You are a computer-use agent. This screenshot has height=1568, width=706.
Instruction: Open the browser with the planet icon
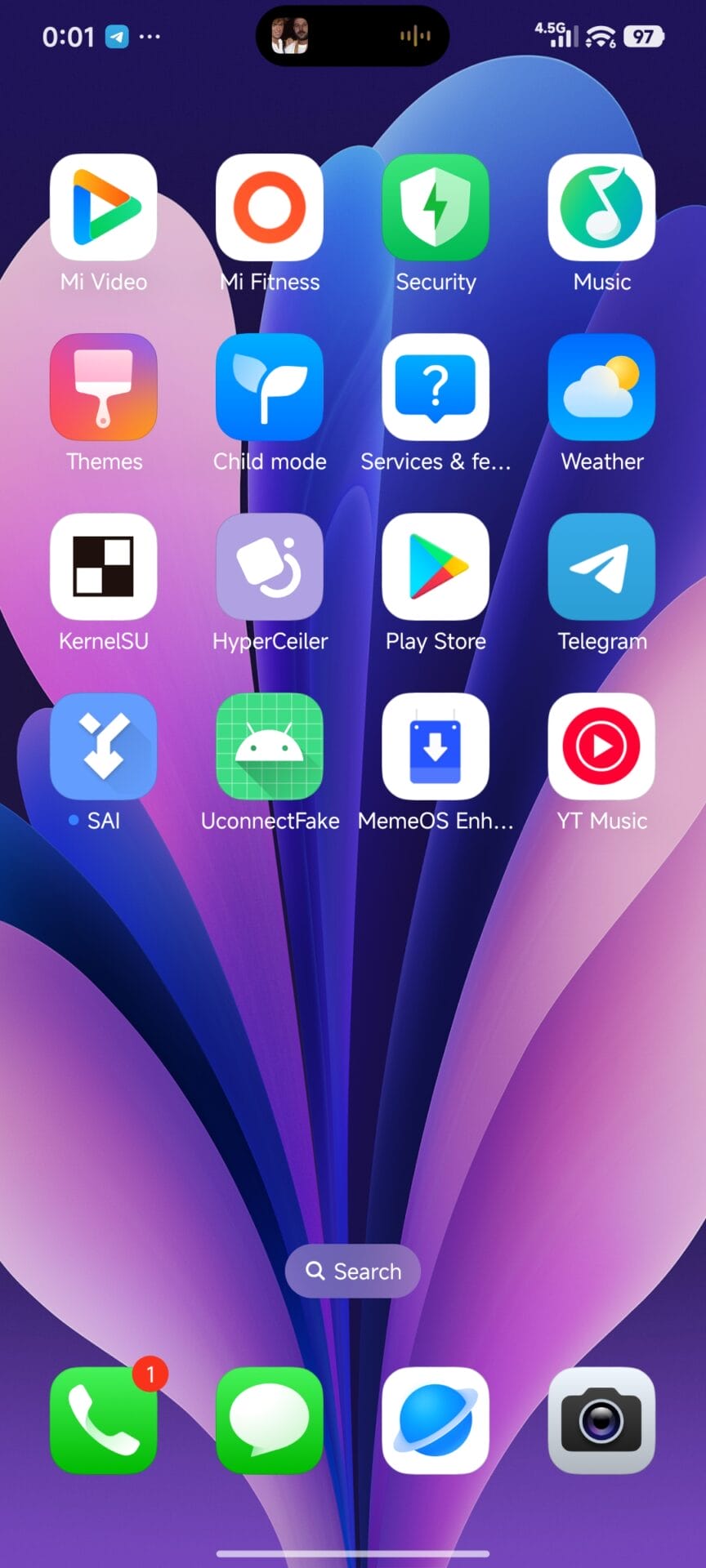(x=436, y=1421)
